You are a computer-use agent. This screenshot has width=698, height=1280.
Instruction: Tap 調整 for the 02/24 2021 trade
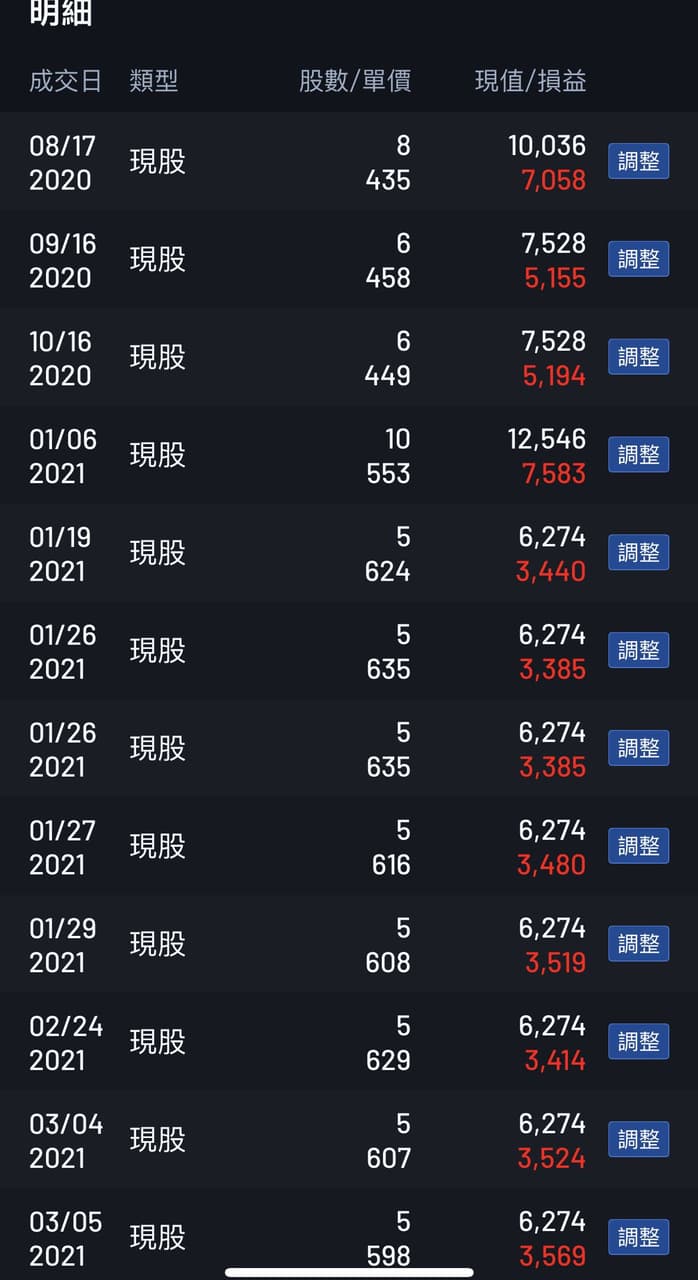pyautogui.click(x=639, y=1042)
